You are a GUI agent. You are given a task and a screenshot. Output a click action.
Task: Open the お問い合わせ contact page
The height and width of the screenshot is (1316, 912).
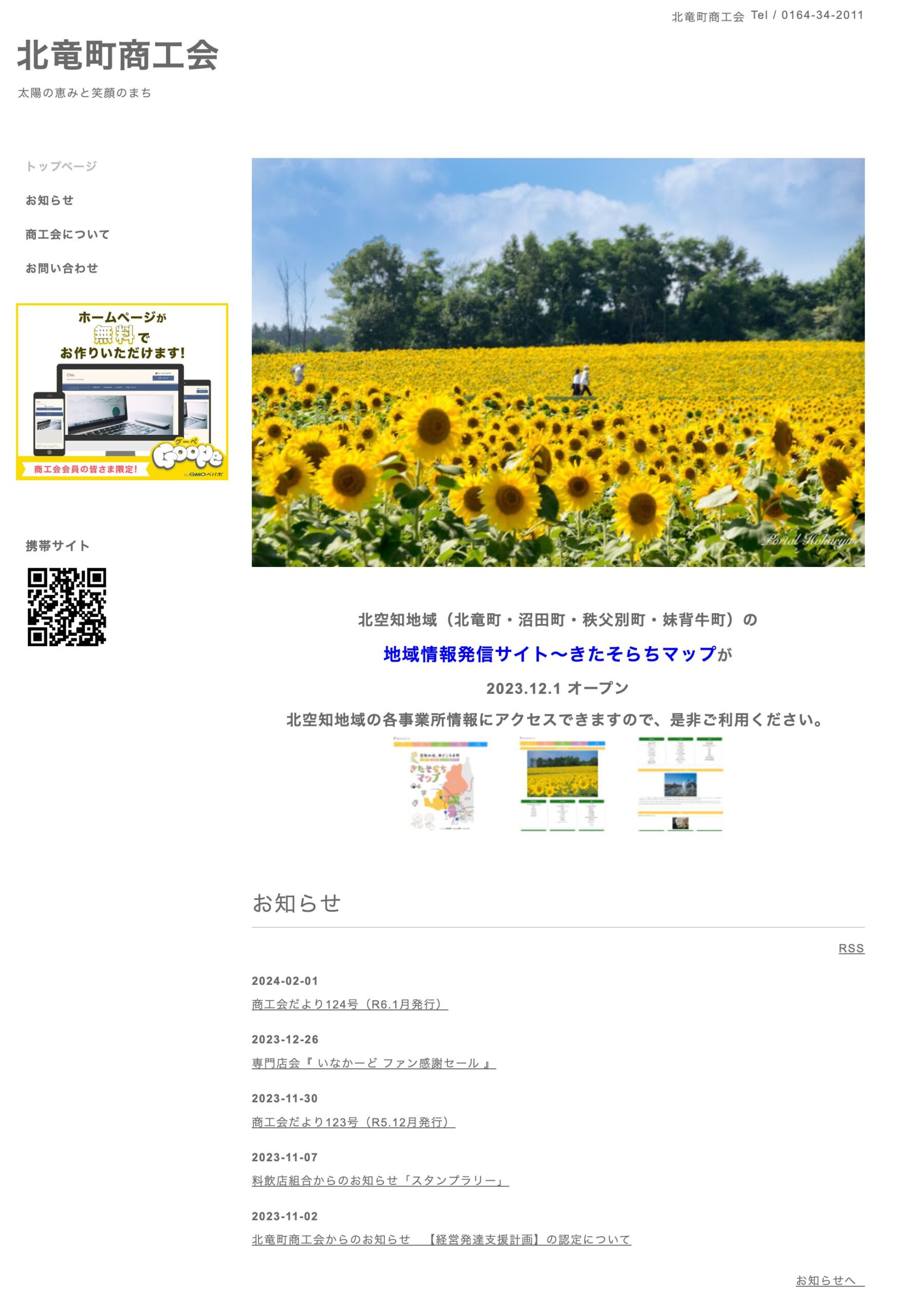tap(62, 268)
